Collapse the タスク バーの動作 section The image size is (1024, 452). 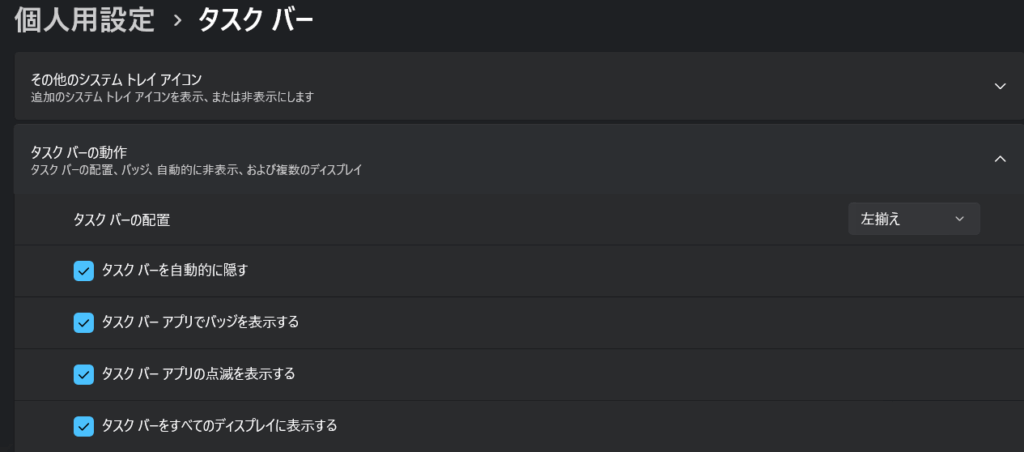pyautogui.click(x=999, y=158)
